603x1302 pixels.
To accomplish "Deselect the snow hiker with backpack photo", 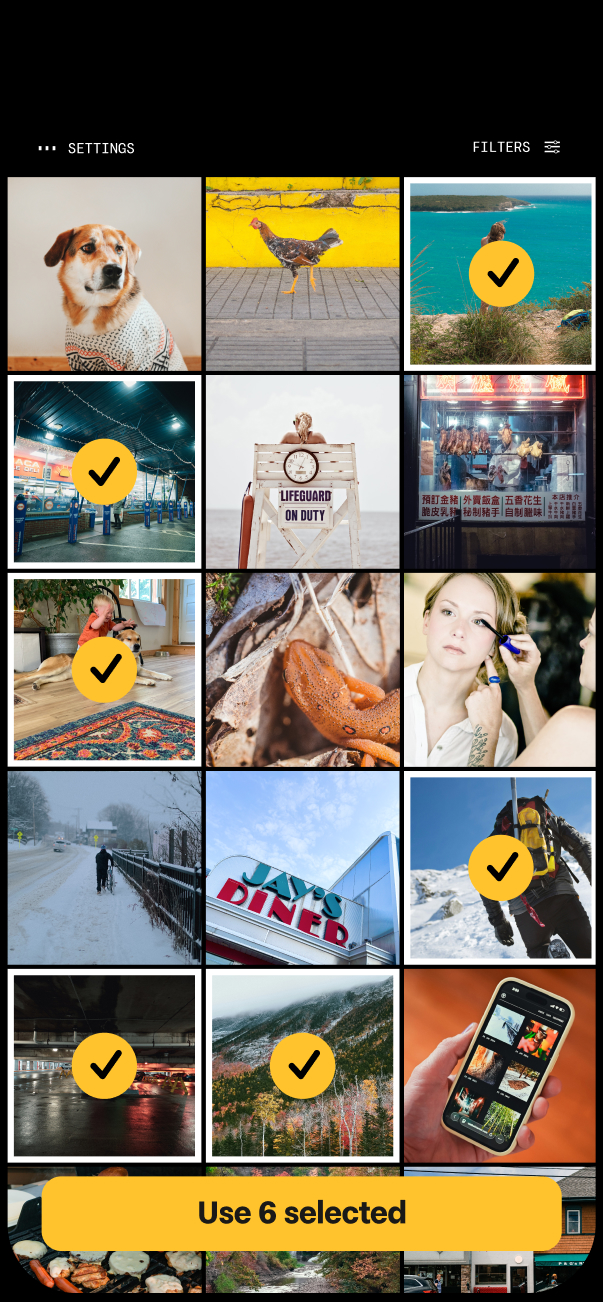I will coord(500,868).
